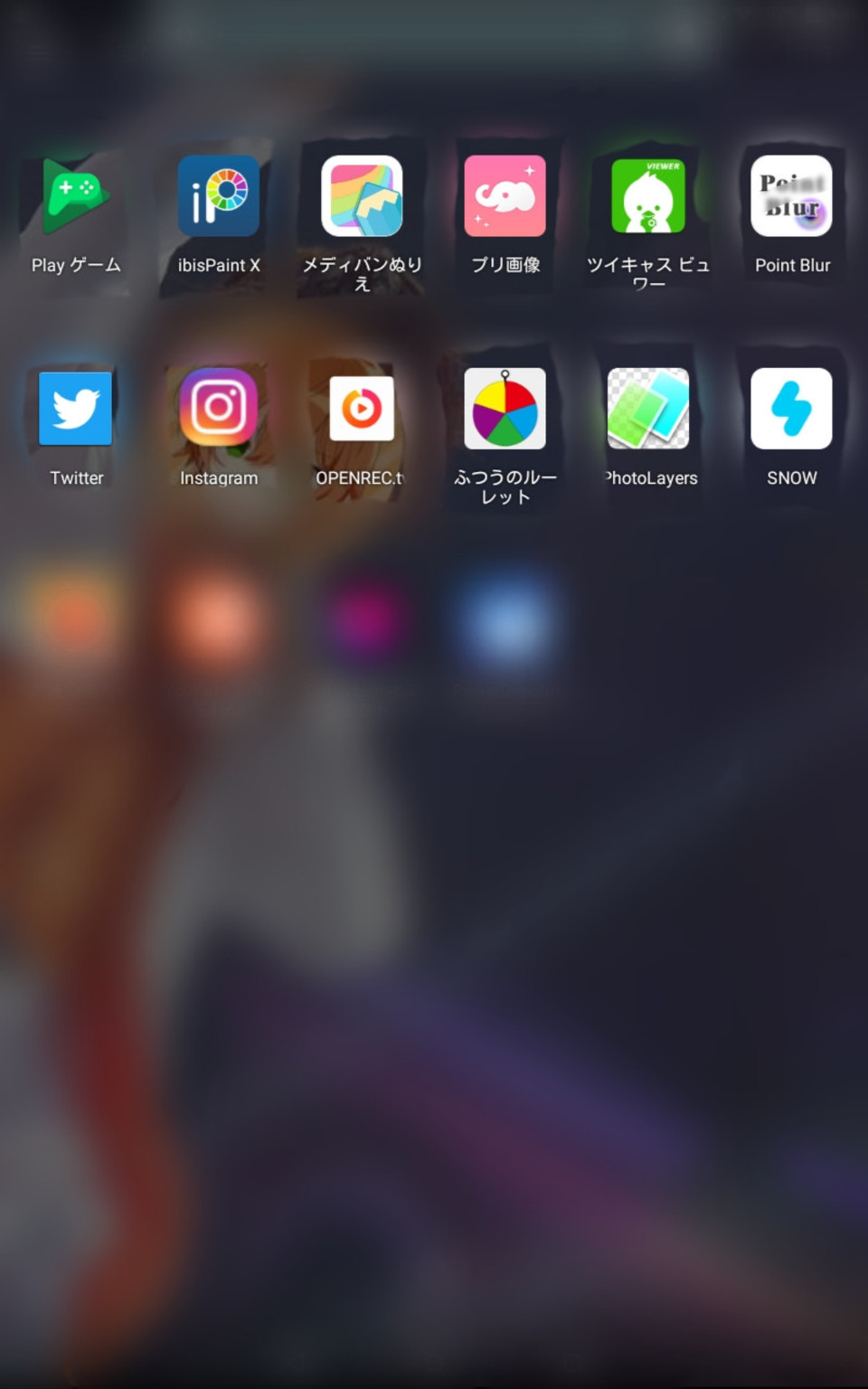Image resolution: width=868 pixels, height=1389 pixels.
Task: Open Point Blur app
Action: point(791,196)
